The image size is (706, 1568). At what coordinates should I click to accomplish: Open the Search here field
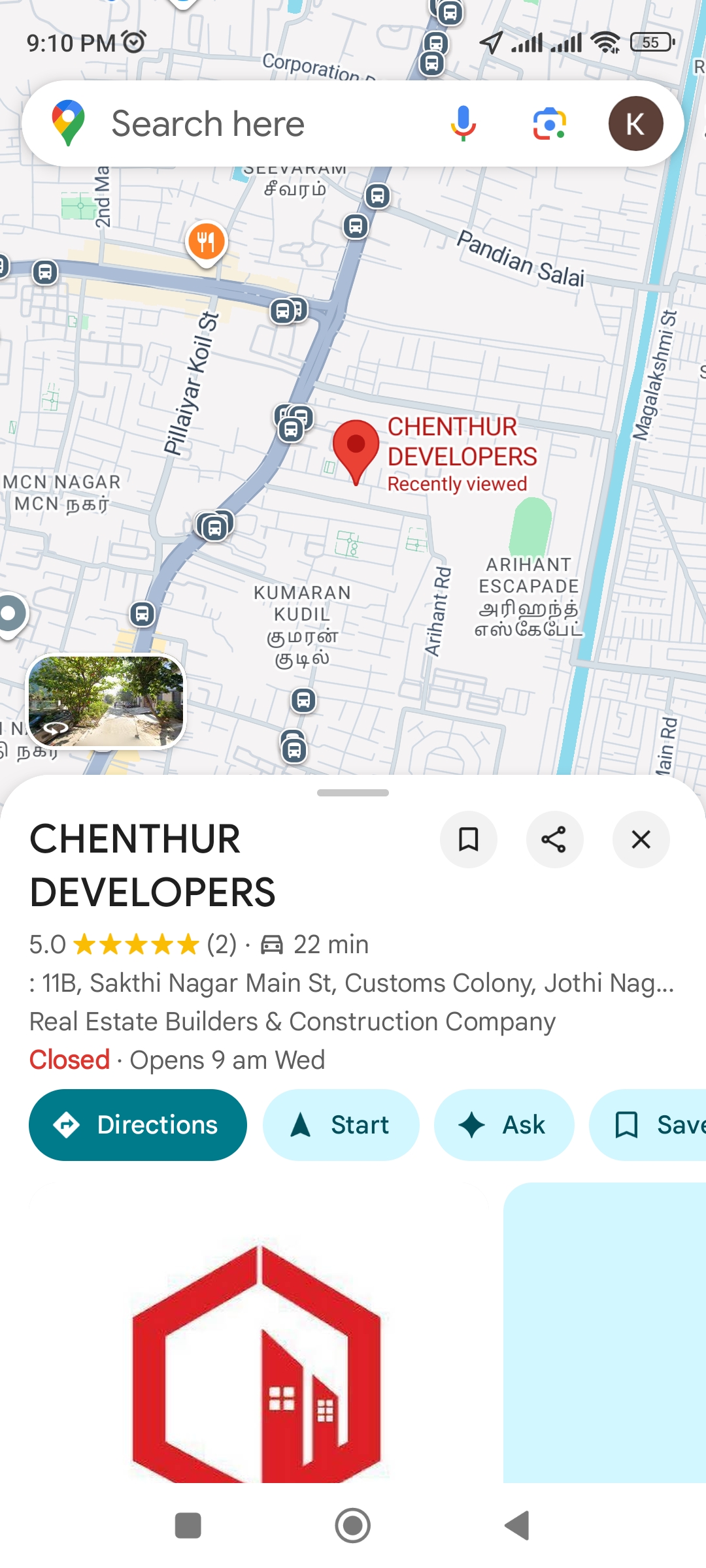point(261,124)
